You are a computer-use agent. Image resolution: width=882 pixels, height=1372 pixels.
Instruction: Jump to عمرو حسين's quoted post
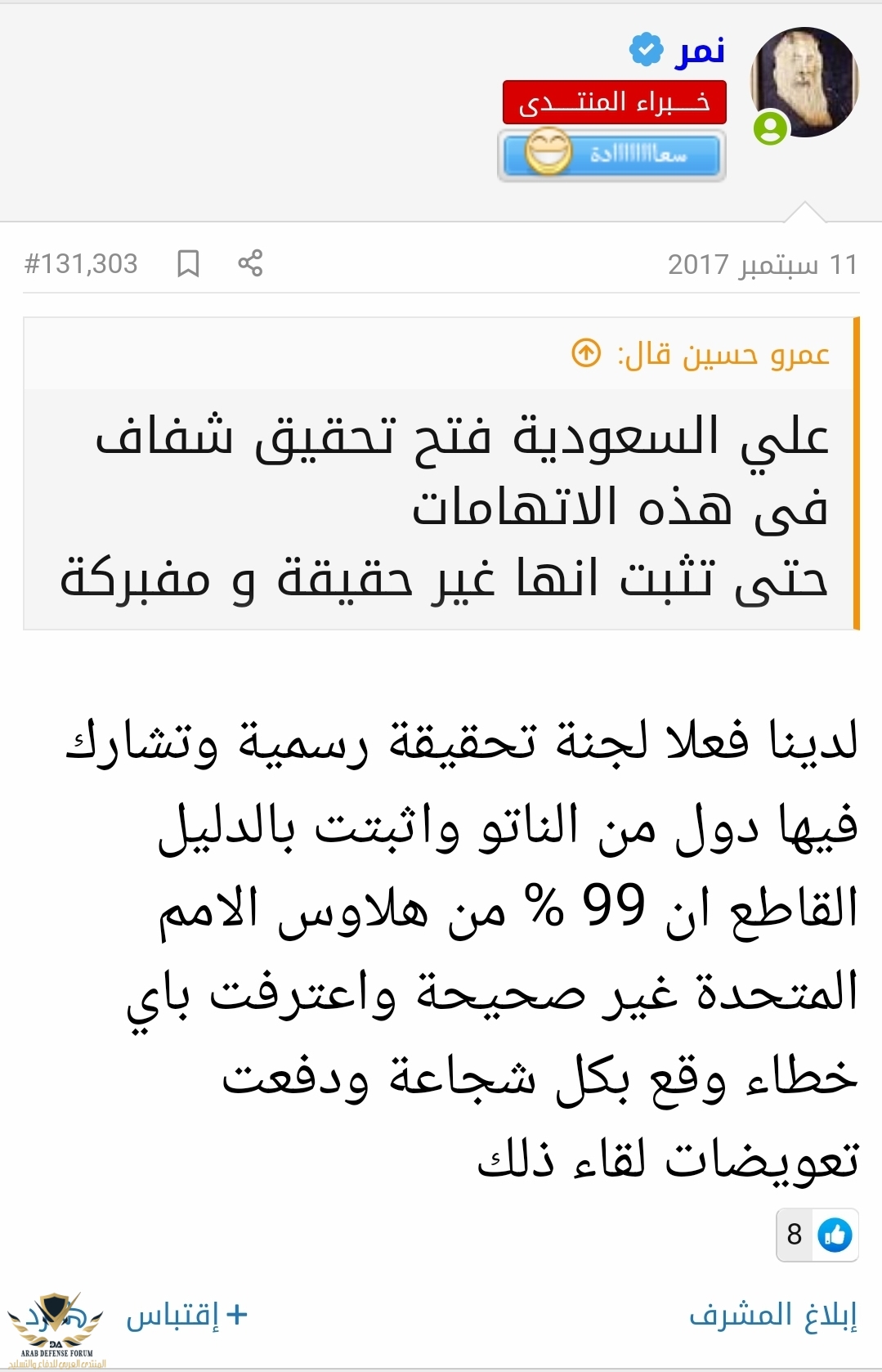pyautogui.click(x=586, y=354)
